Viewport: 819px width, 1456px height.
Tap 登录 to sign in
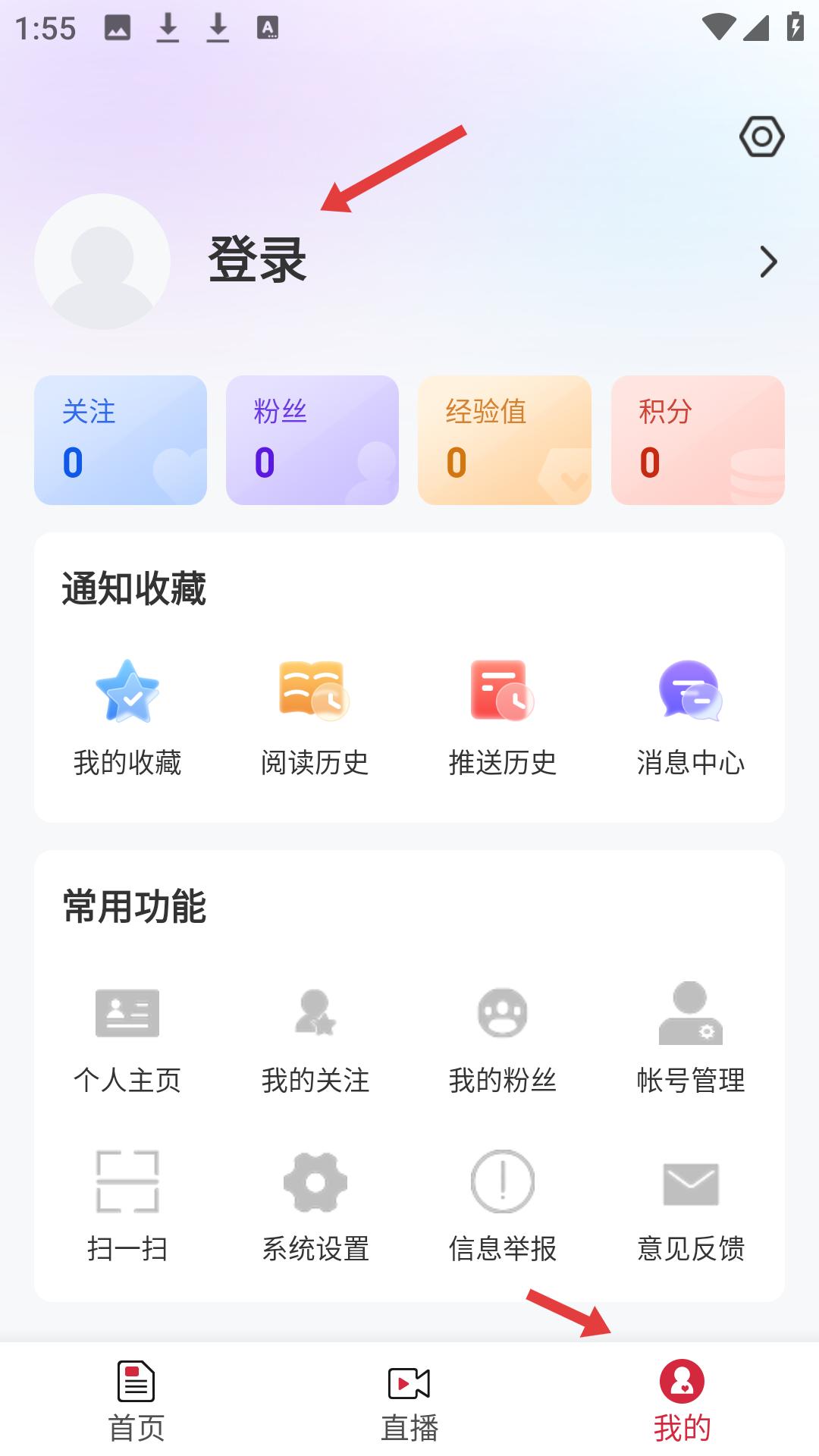click(x=257, y=260)
